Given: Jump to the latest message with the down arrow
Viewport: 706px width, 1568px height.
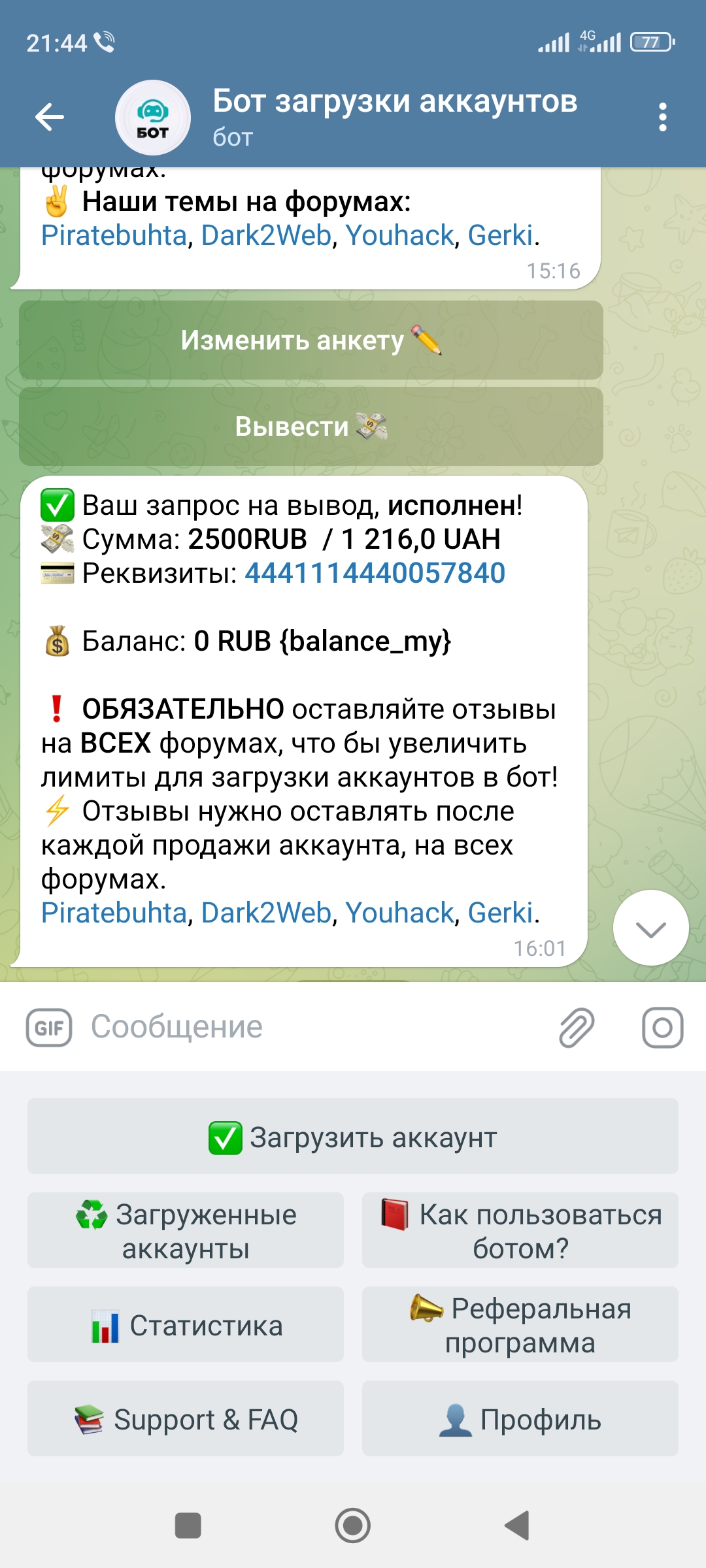Looking at the screenshot, I should 650,928.
